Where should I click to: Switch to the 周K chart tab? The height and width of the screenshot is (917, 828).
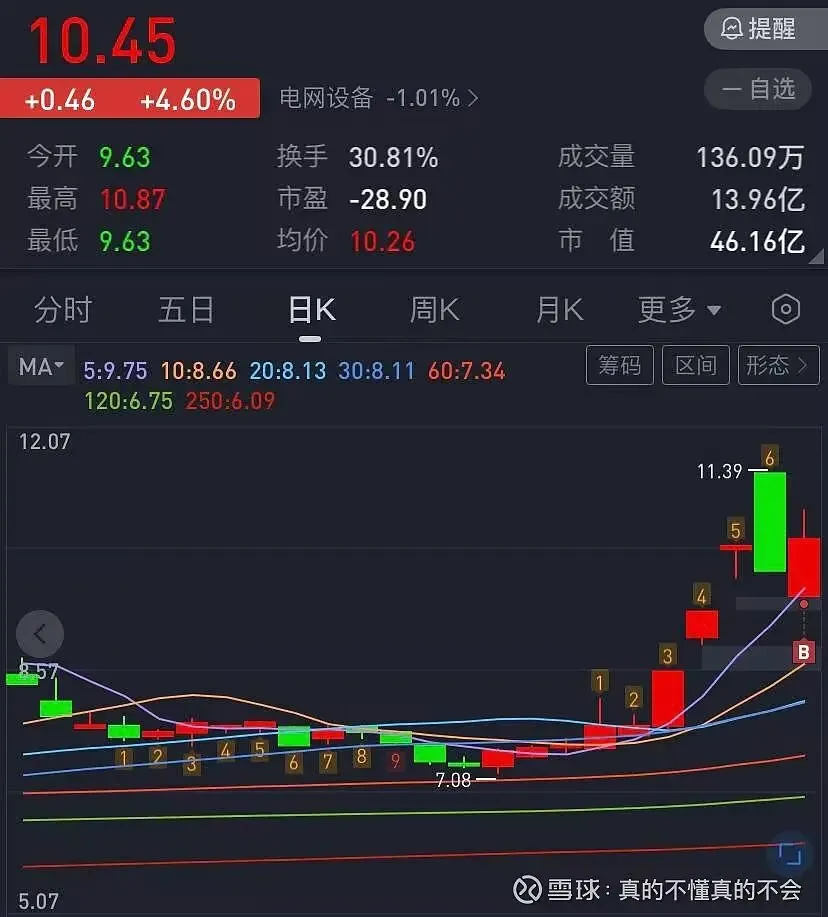[434, 310]
